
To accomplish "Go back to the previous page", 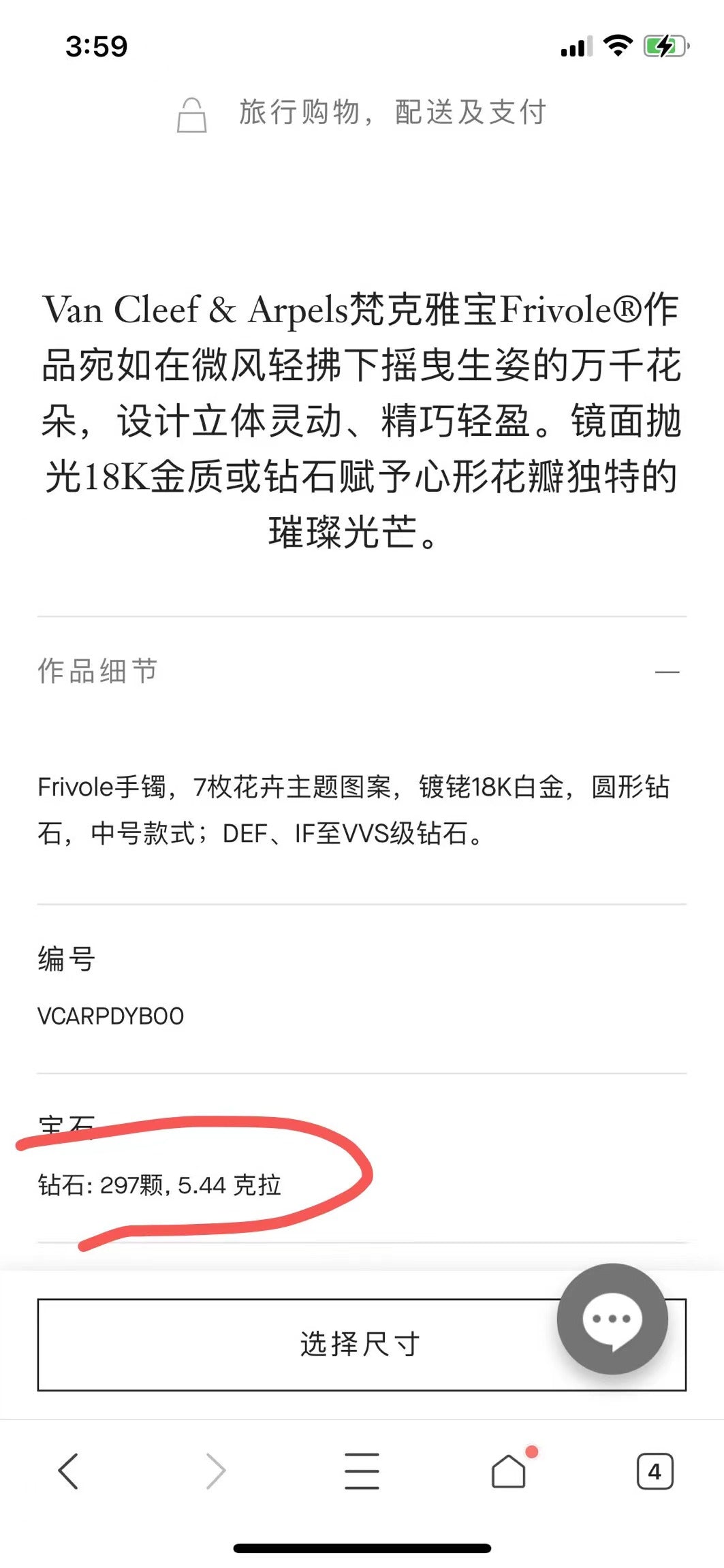I will click(x=68, y=1471).
